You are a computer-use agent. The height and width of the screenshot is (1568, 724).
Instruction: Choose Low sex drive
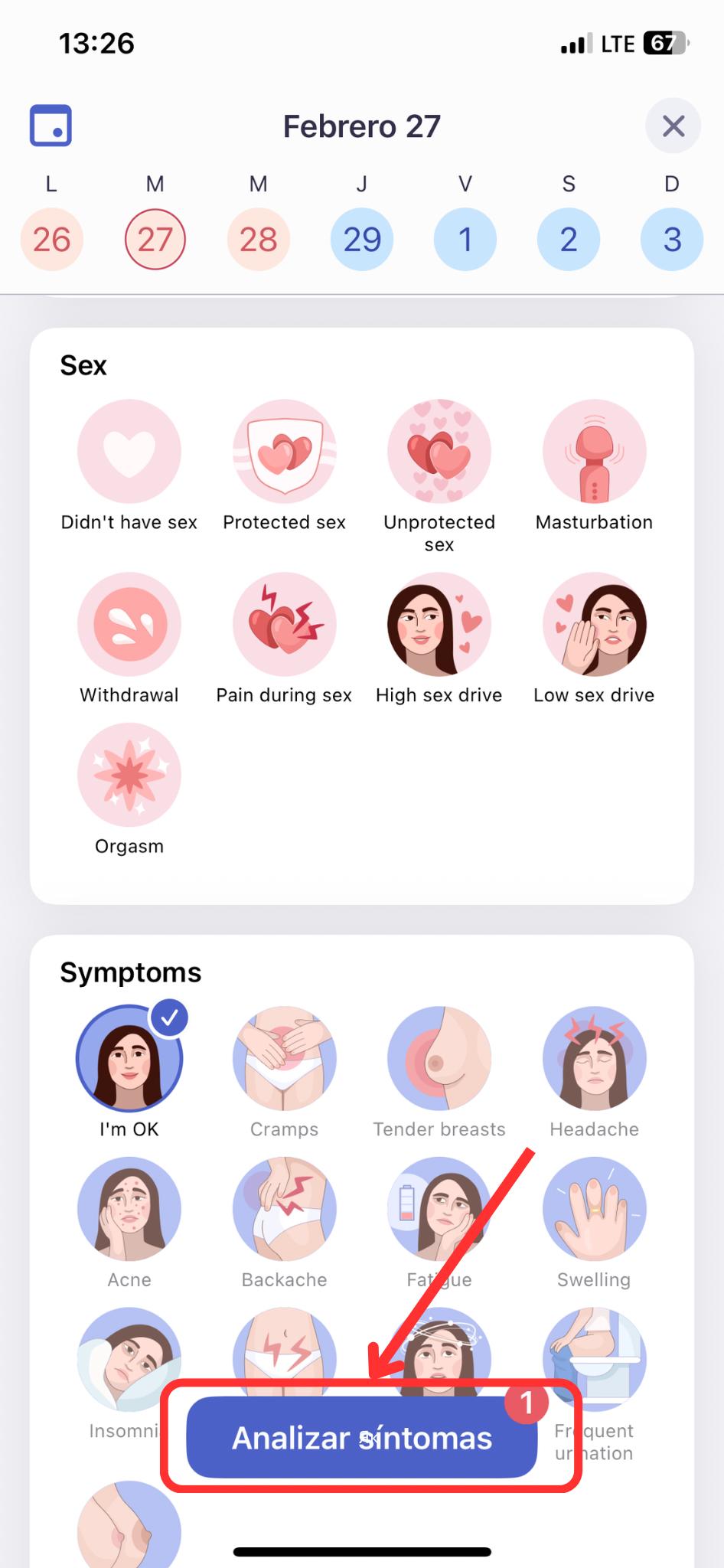pos(594,625)
